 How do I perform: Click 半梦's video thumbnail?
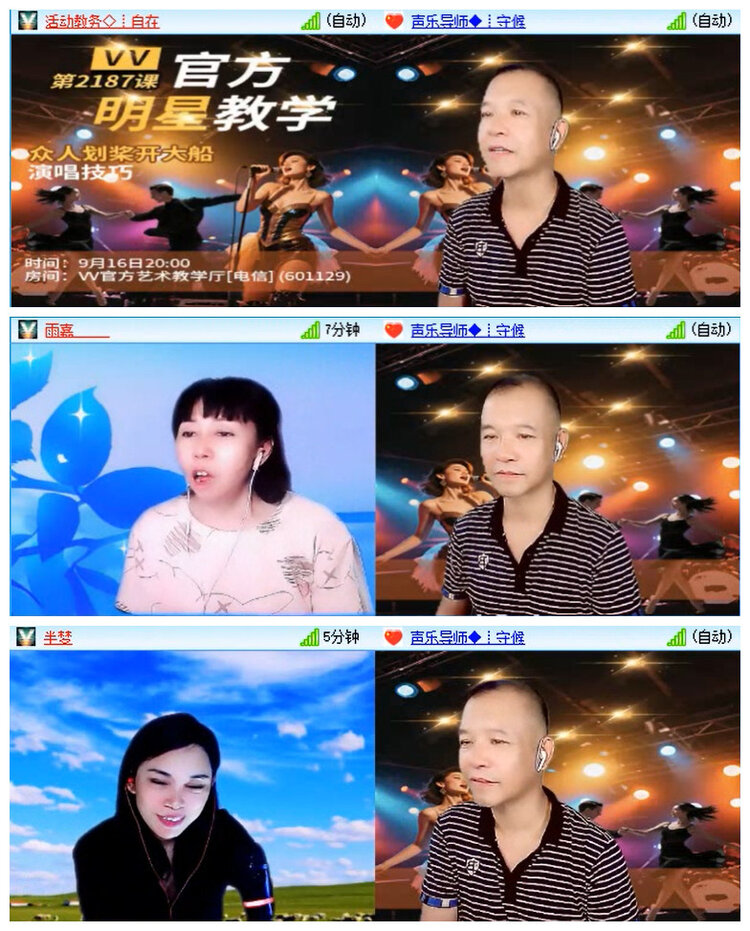pos(190,790)
